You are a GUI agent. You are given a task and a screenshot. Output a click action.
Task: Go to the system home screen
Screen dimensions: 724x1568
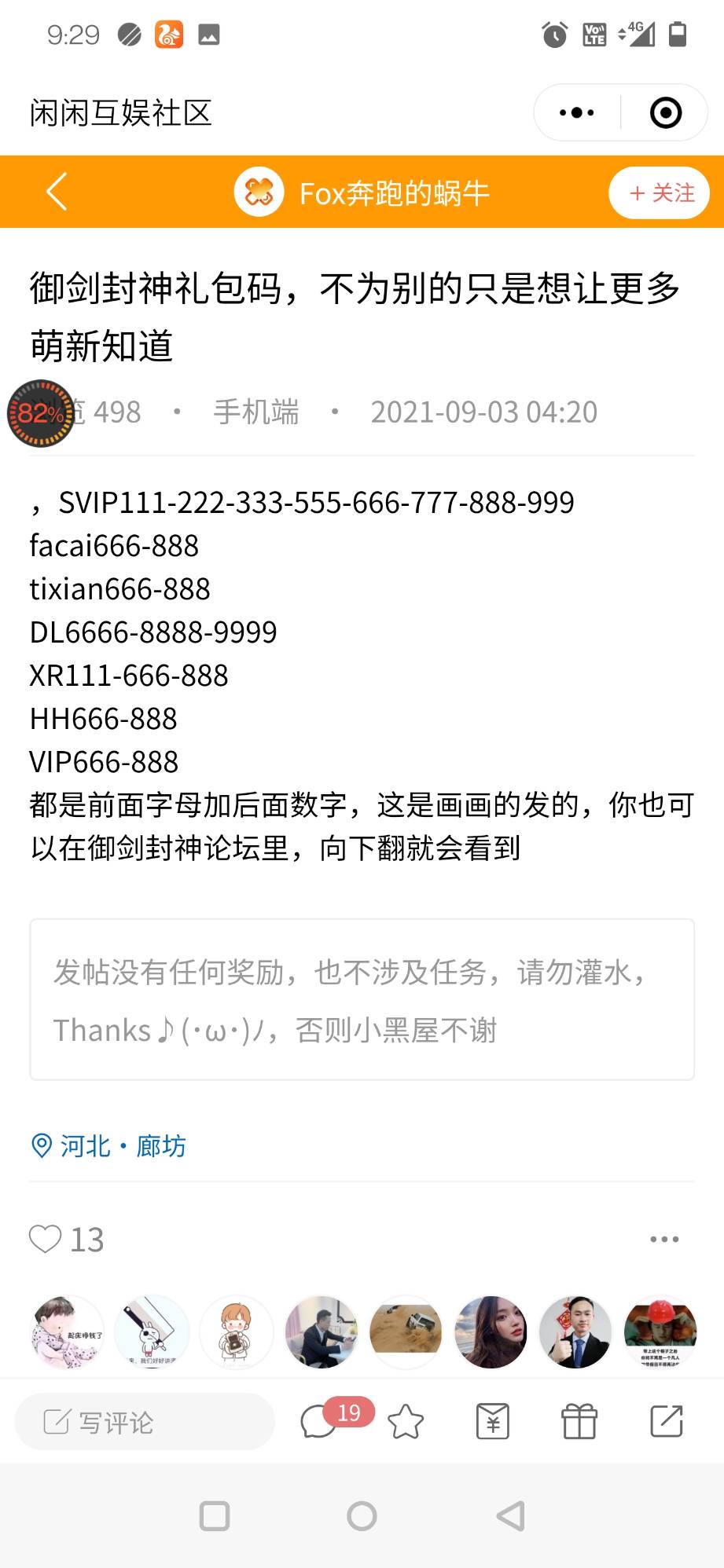click(x=362, y=1516)
